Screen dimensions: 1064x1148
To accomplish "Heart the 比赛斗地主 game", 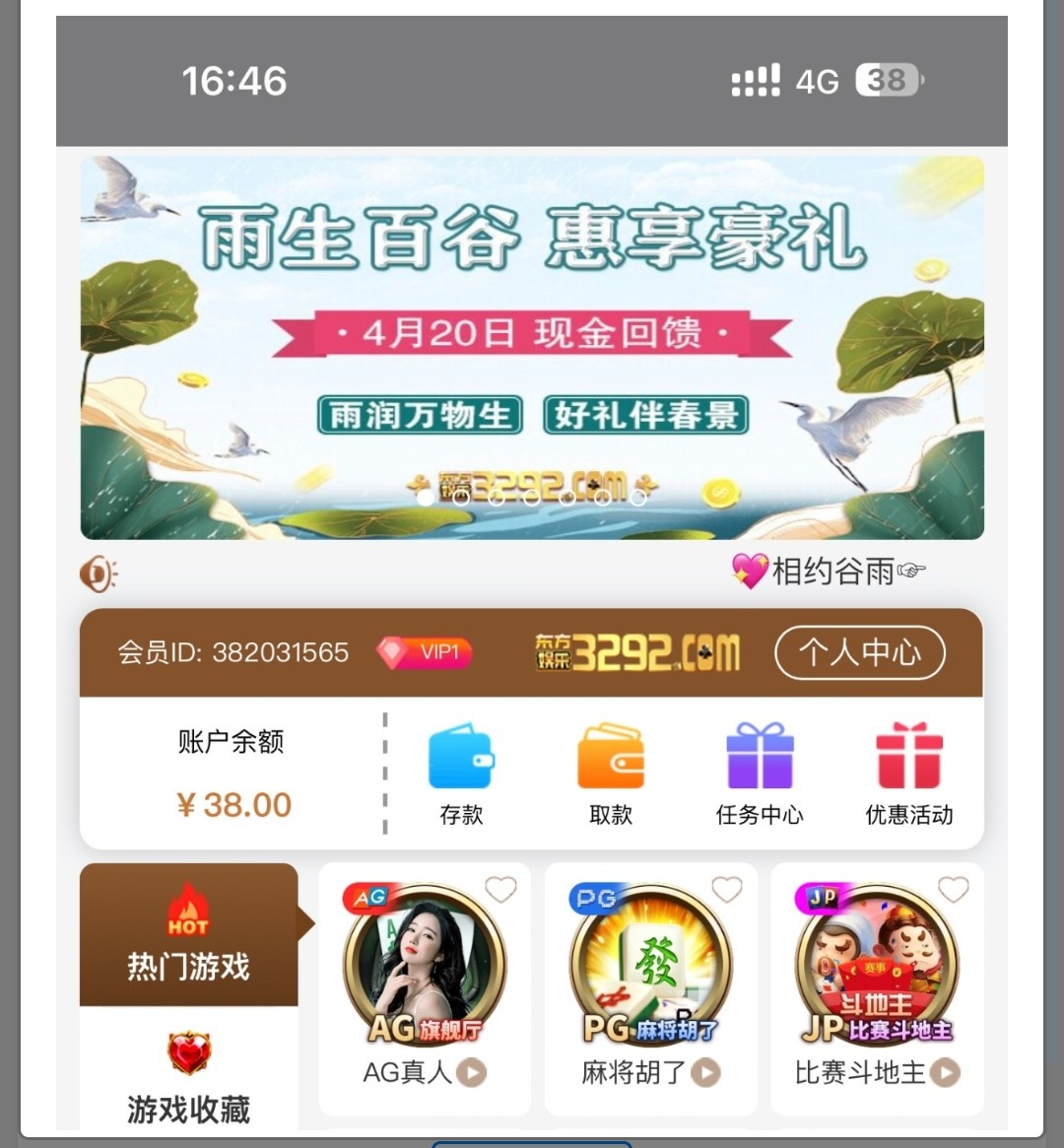I will pyautogui.click(x=953, y=889).
